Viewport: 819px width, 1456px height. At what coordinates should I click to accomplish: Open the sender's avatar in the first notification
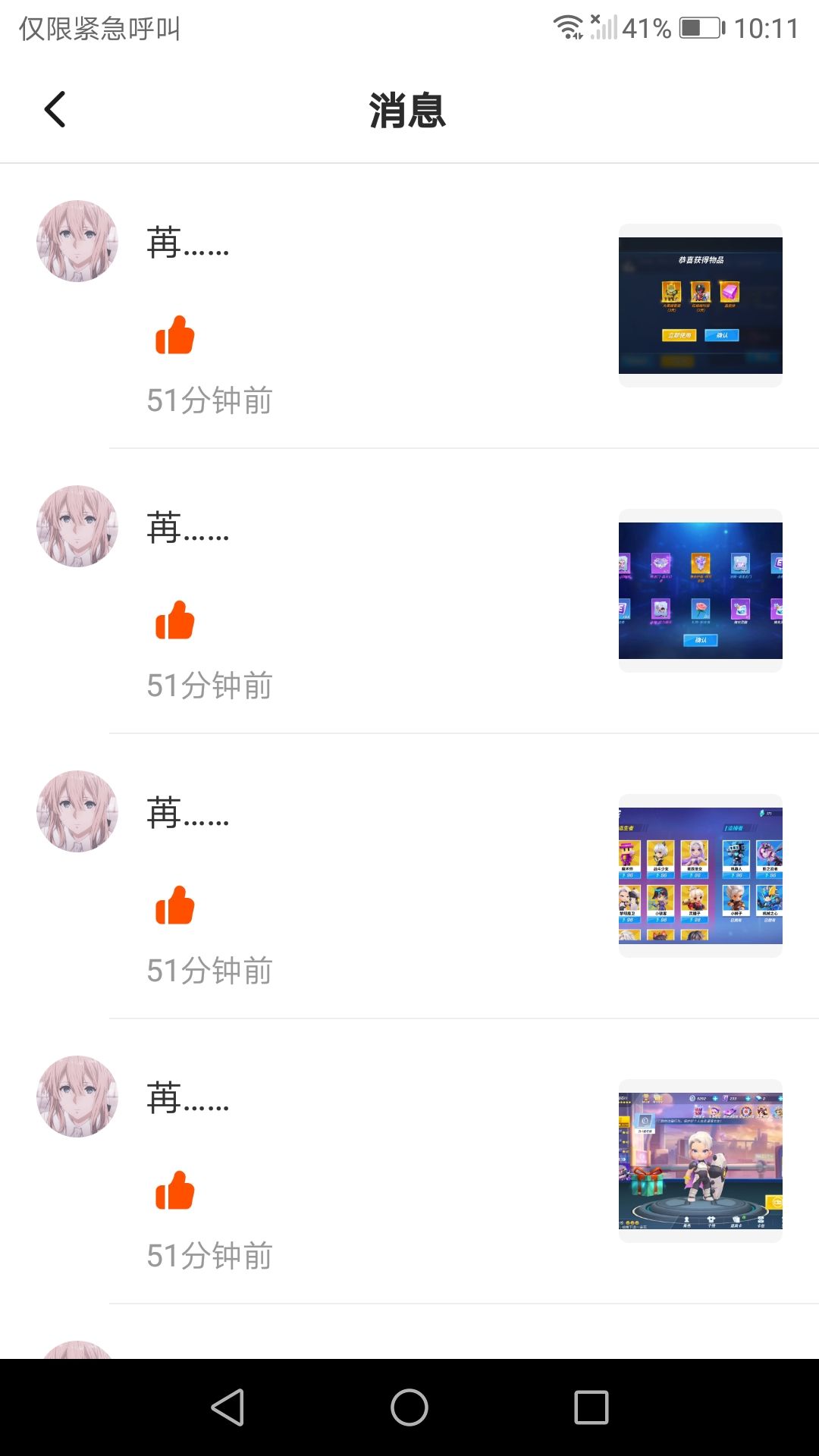point(77,241)
